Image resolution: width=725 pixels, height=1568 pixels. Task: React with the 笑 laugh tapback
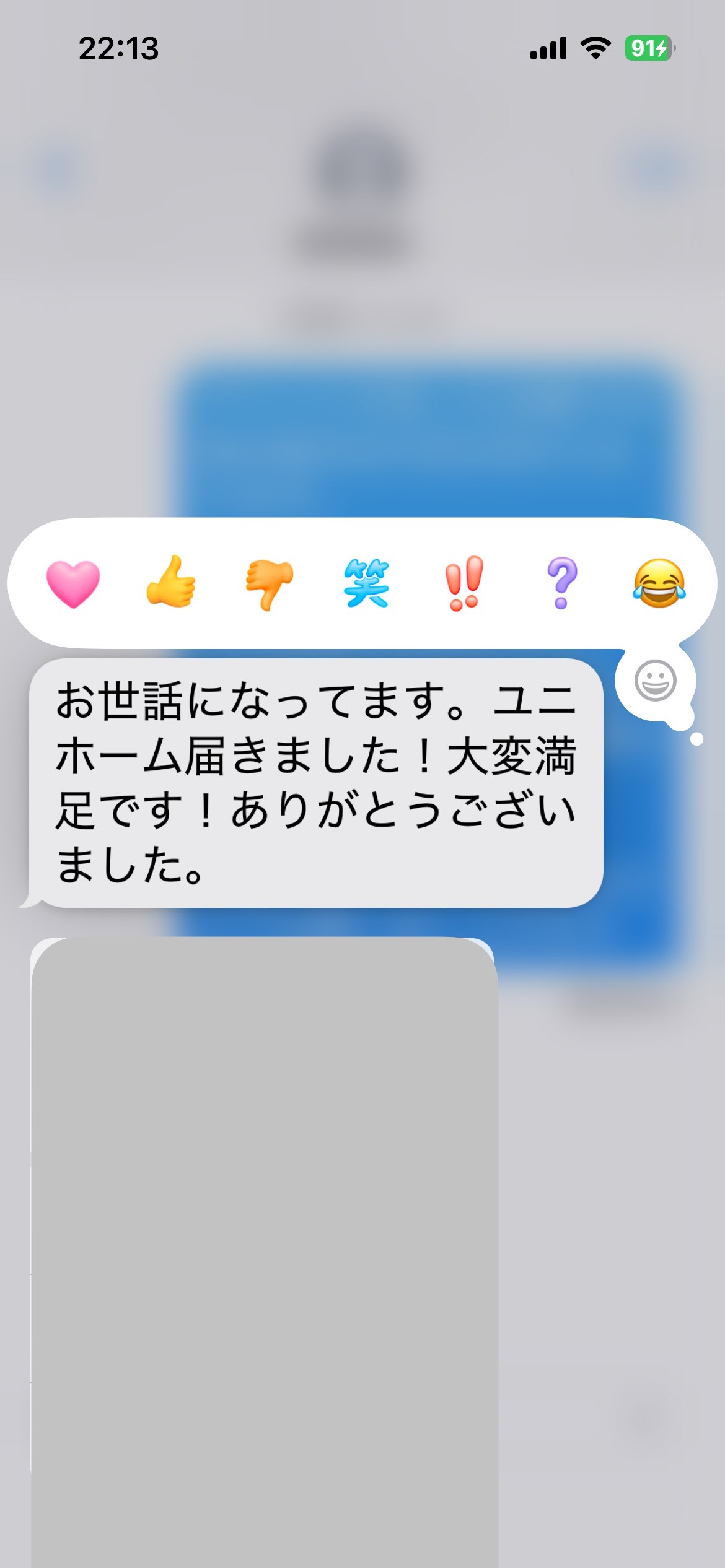(366, 583)
